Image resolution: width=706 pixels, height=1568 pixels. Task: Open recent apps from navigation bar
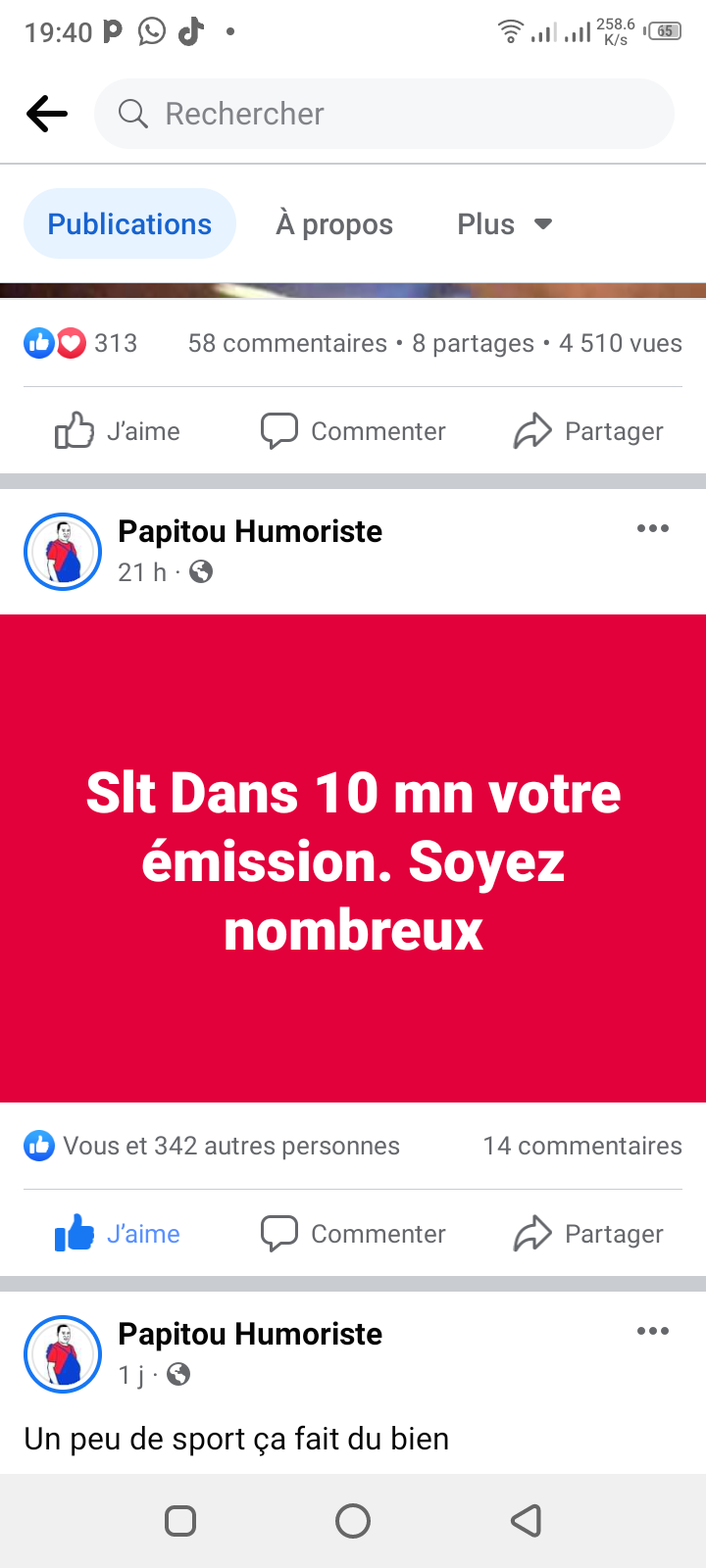click(x=180, y=1521)
